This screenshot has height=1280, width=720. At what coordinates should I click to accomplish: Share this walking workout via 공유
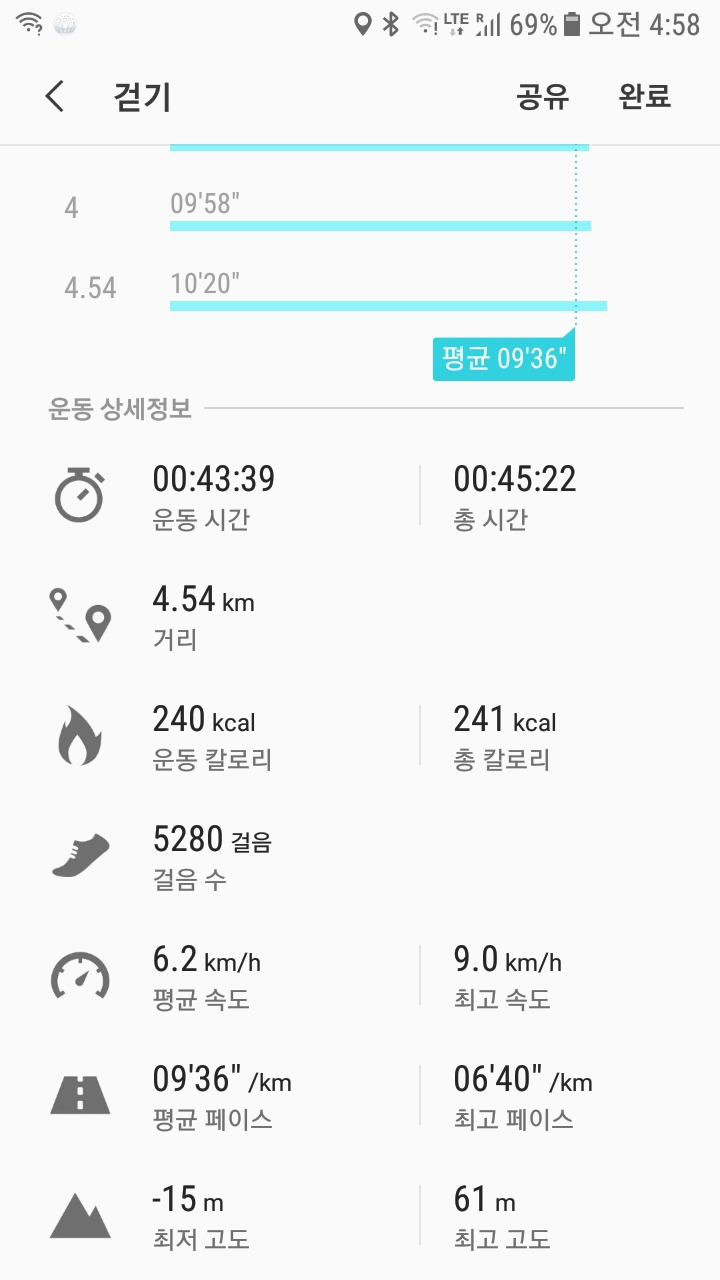coord(542,97)
